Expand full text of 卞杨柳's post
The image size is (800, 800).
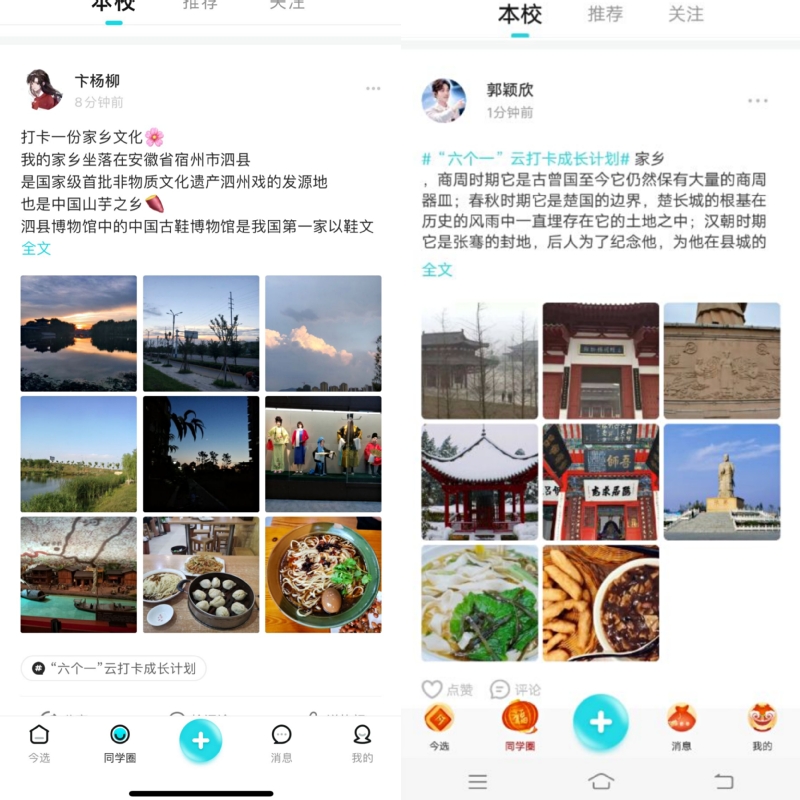(36, 248)
